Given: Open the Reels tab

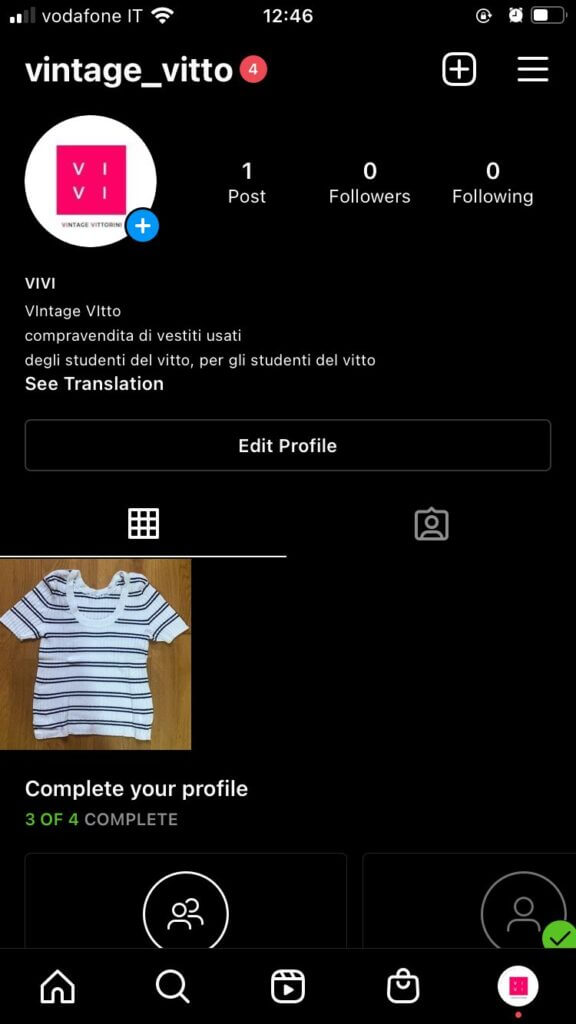Looking at the screenshot, I should [x=287, y=986].
